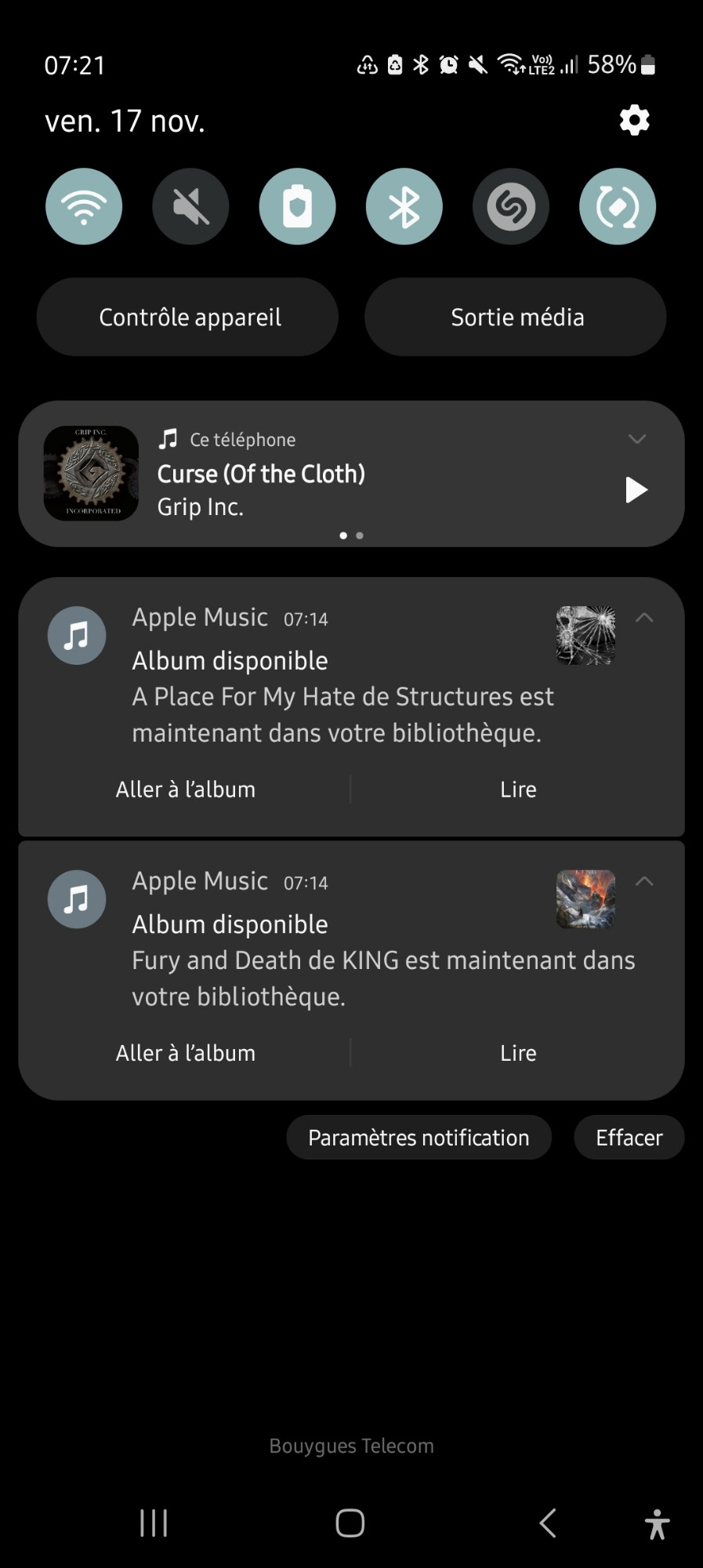Turn off the Bluetooth quick tile

(404, 206)
